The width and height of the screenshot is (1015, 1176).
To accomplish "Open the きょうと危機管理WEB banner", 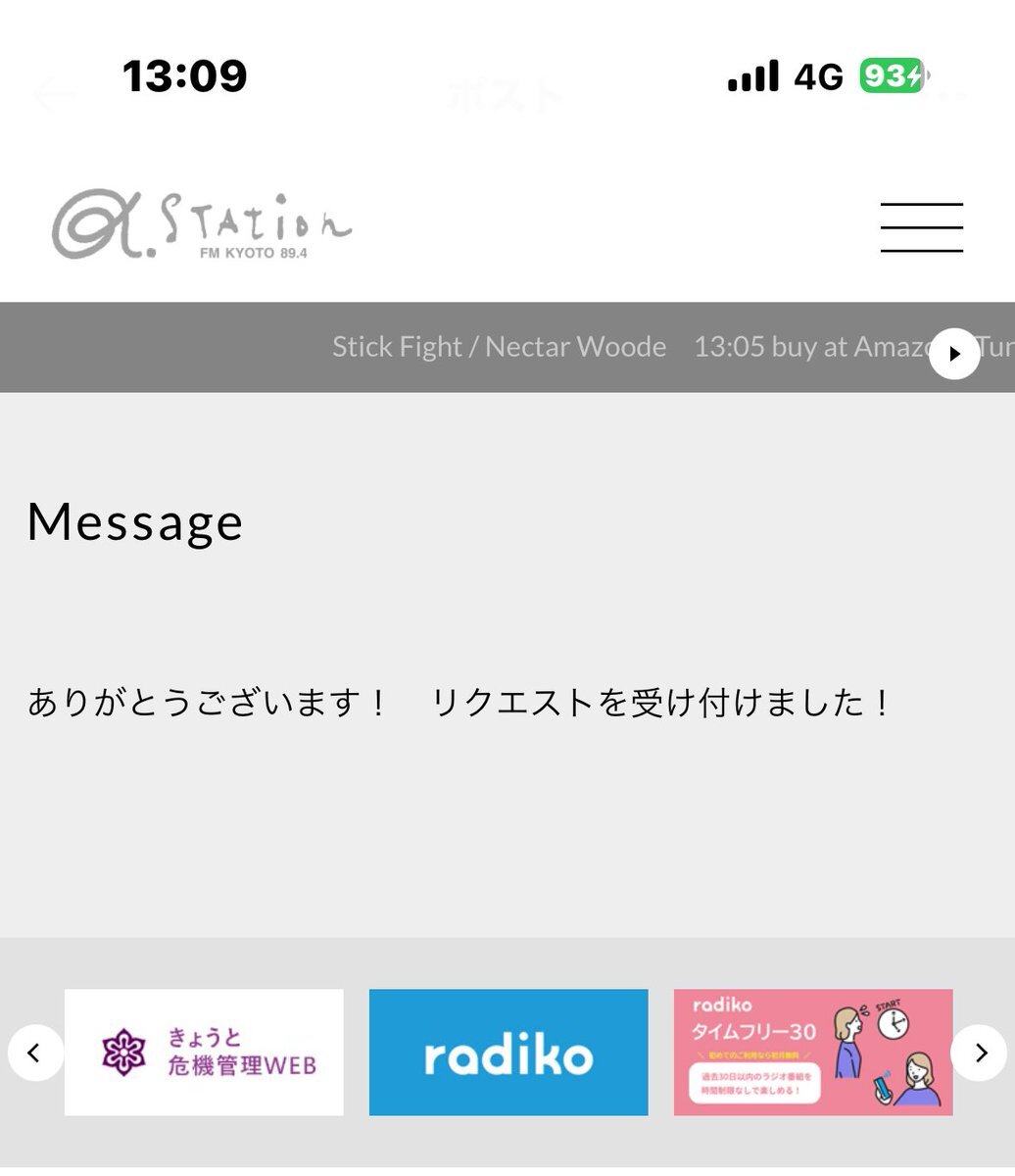I will coord(204,1052).
